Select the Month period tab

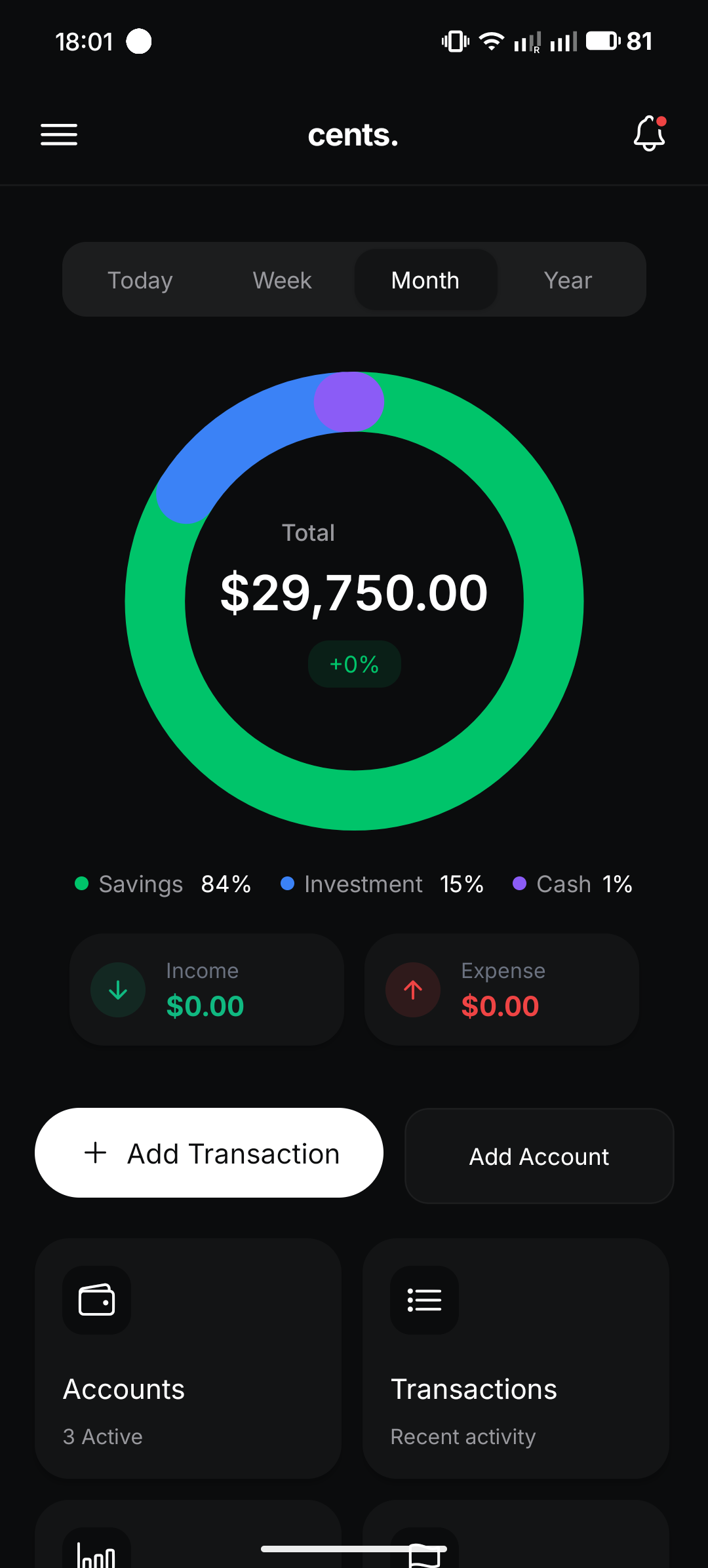point(425,280)
